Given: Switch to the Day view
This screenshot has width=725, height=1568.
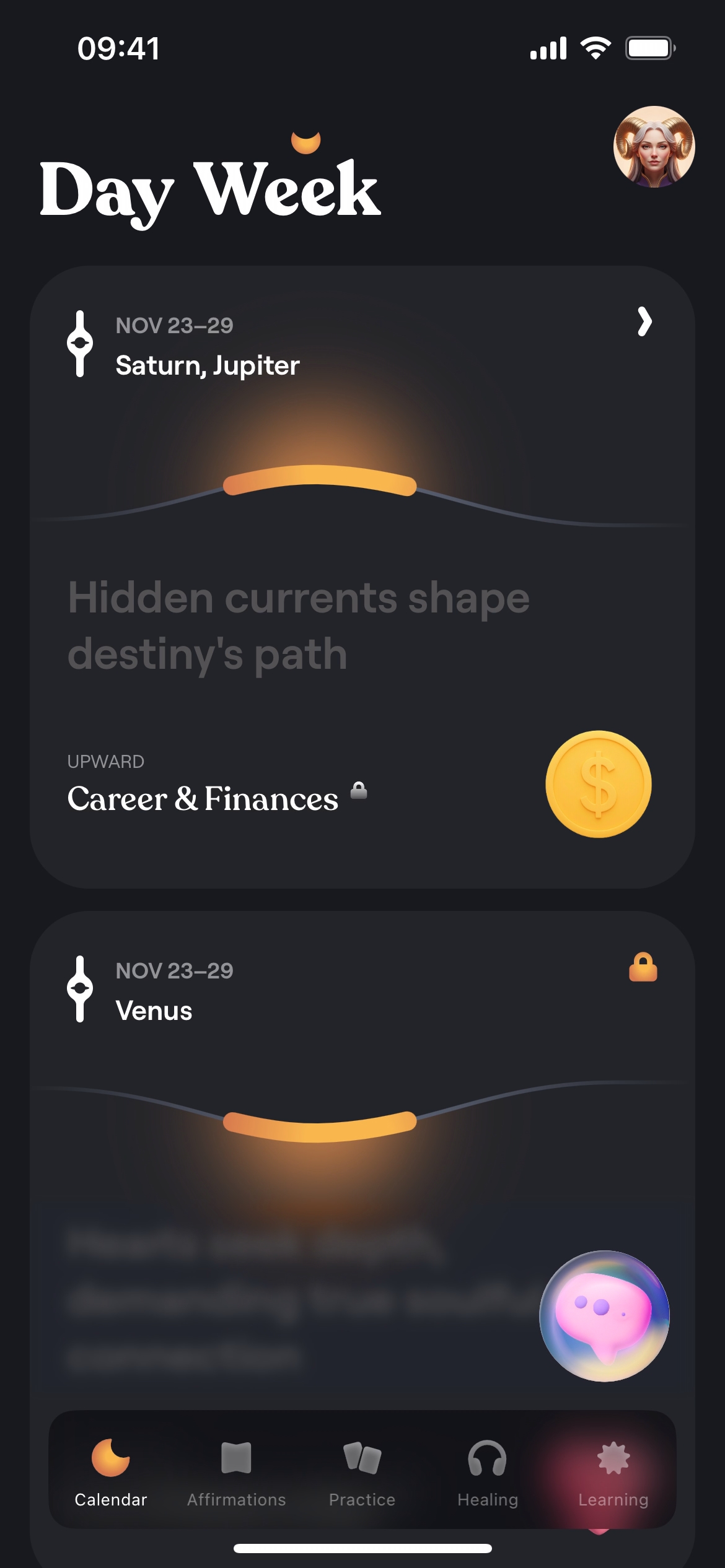Looking at the screenshot, I should coord(105,190).
